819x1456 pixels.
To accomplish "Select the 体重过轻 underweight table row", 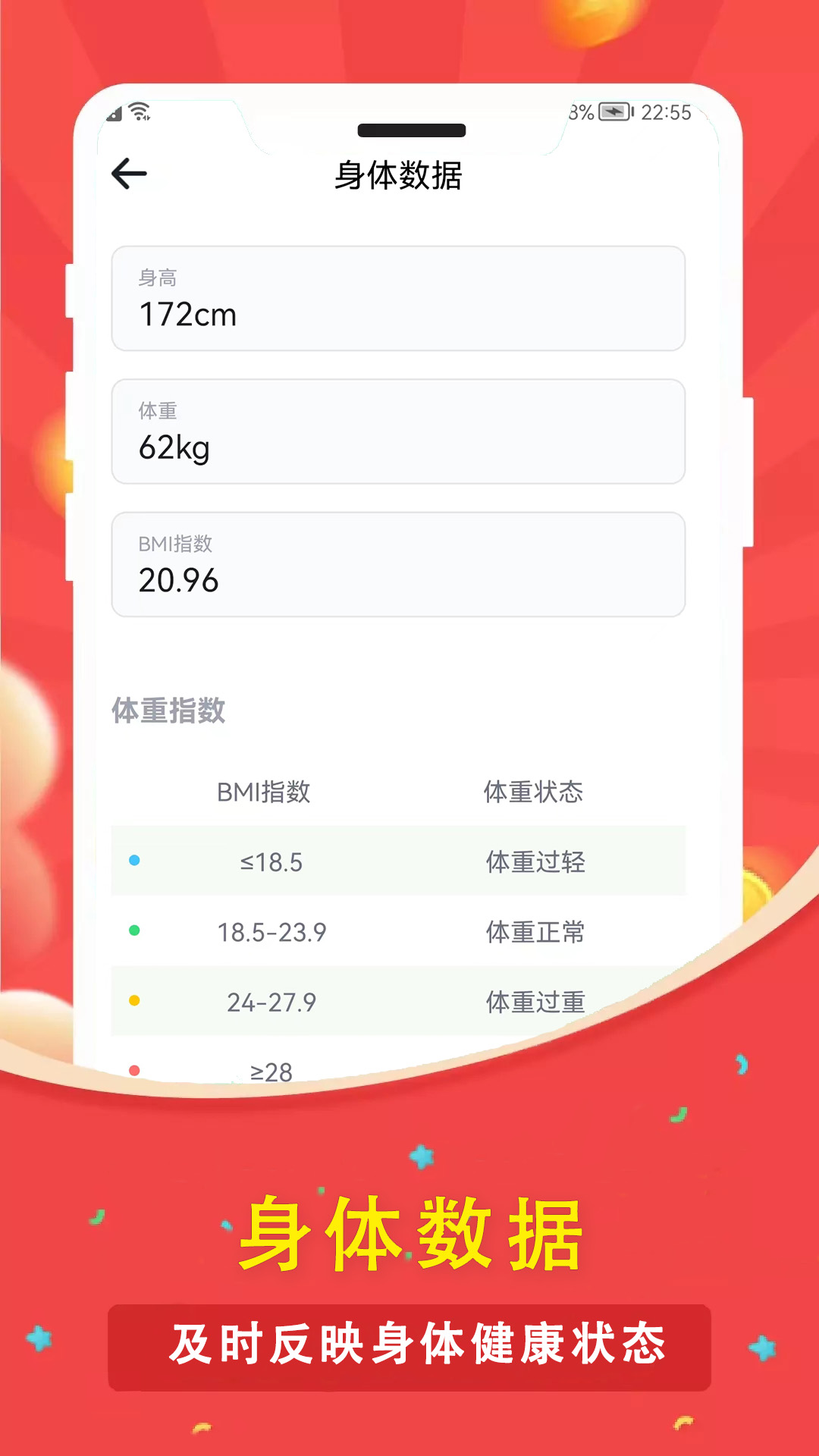I will pyautogui.click(x=397, y=859).
